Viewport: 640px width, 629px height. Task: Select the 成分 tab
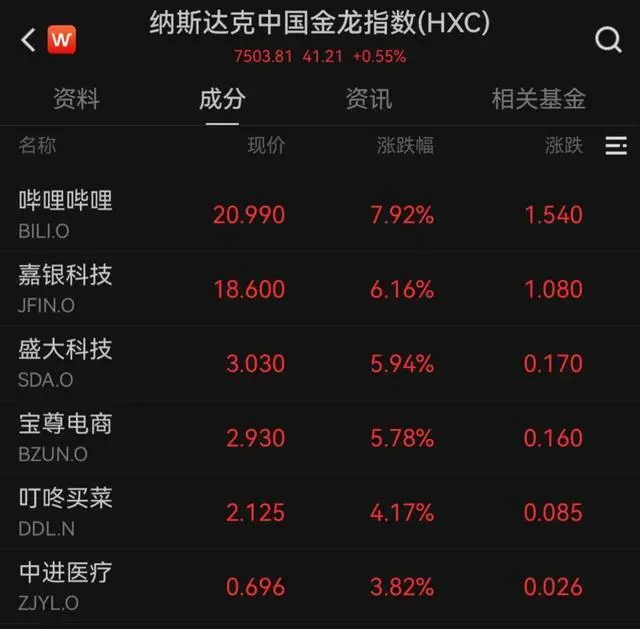point(222,99)
